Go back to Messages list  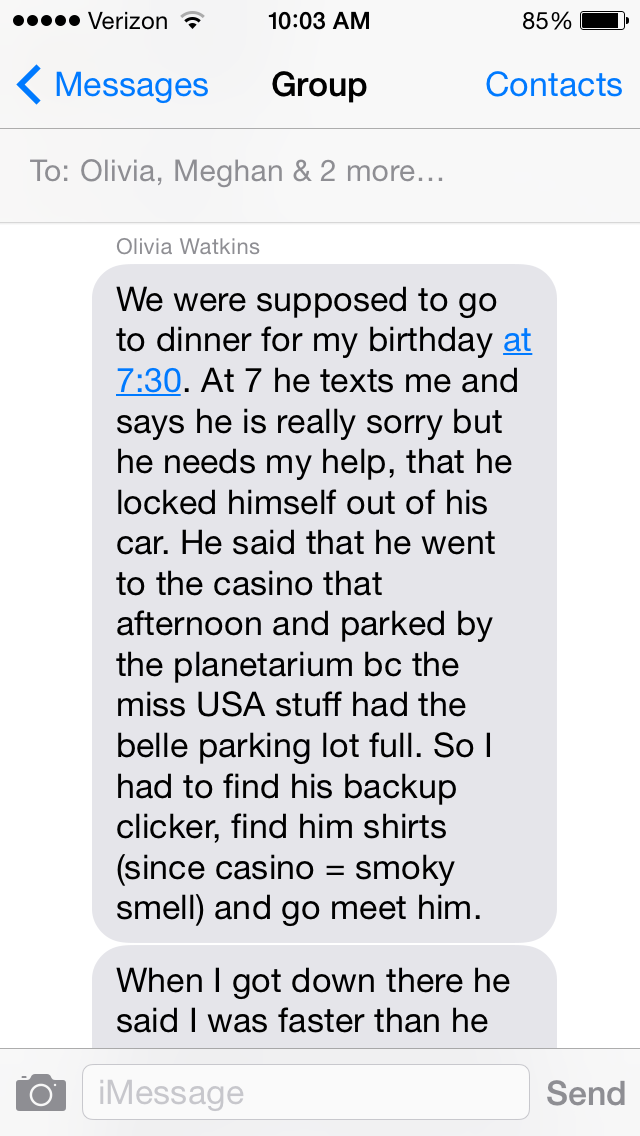(x=112, y=85)
